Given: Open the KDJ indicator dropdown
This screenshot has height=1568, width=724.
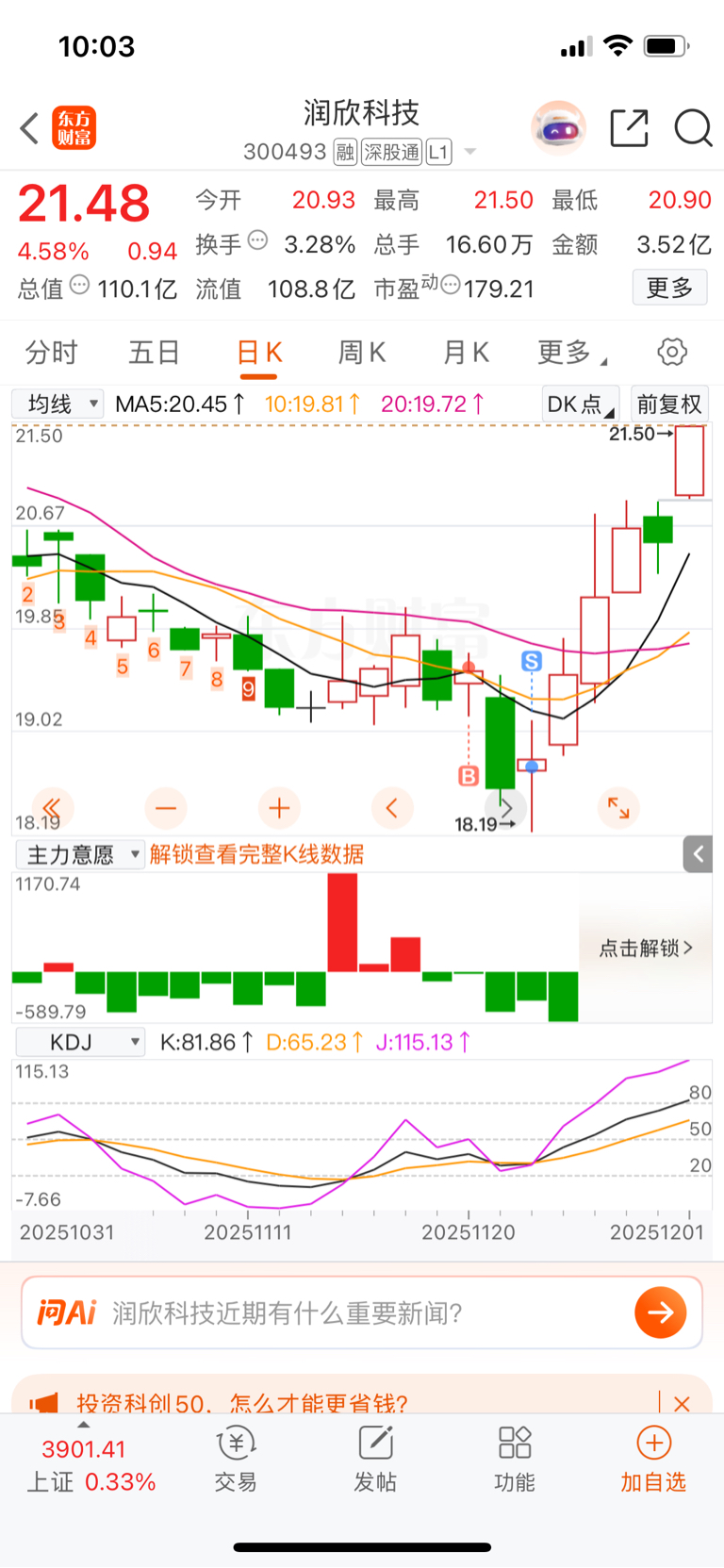Looking at the screenshot, I should 81,1042.
